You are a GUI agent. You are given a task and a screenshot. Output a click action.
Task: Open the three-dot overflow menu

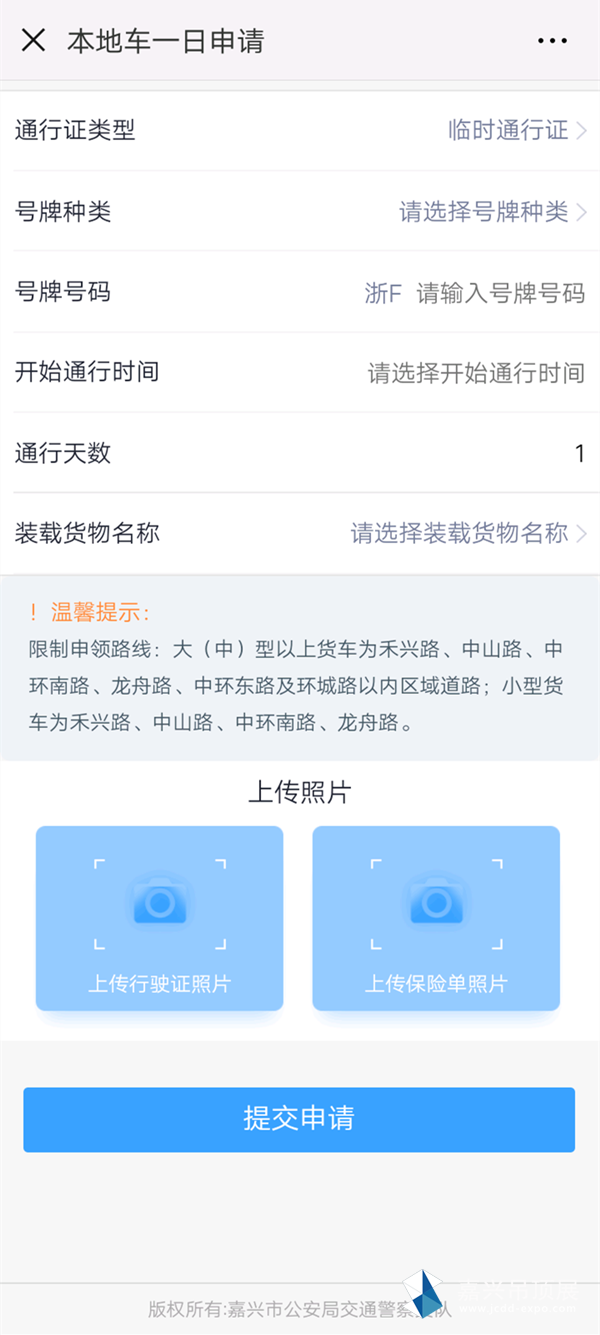pos(552,41)
